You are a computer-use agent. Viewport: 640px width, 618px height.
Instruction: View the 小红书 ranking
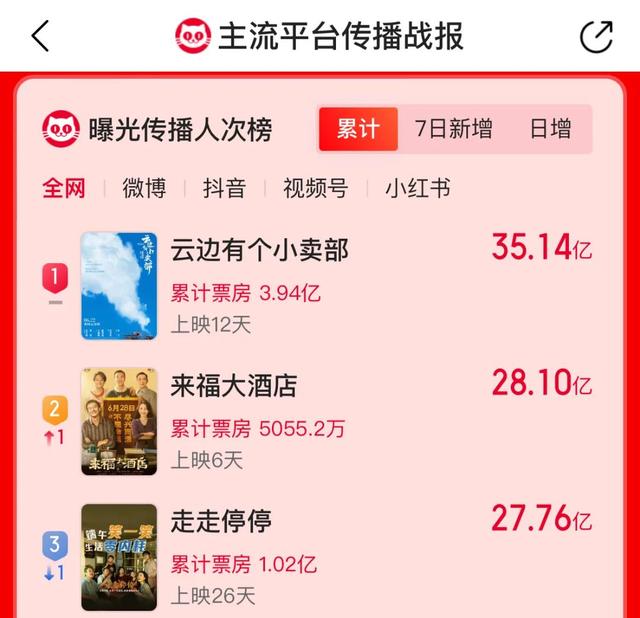click(417, 188)
